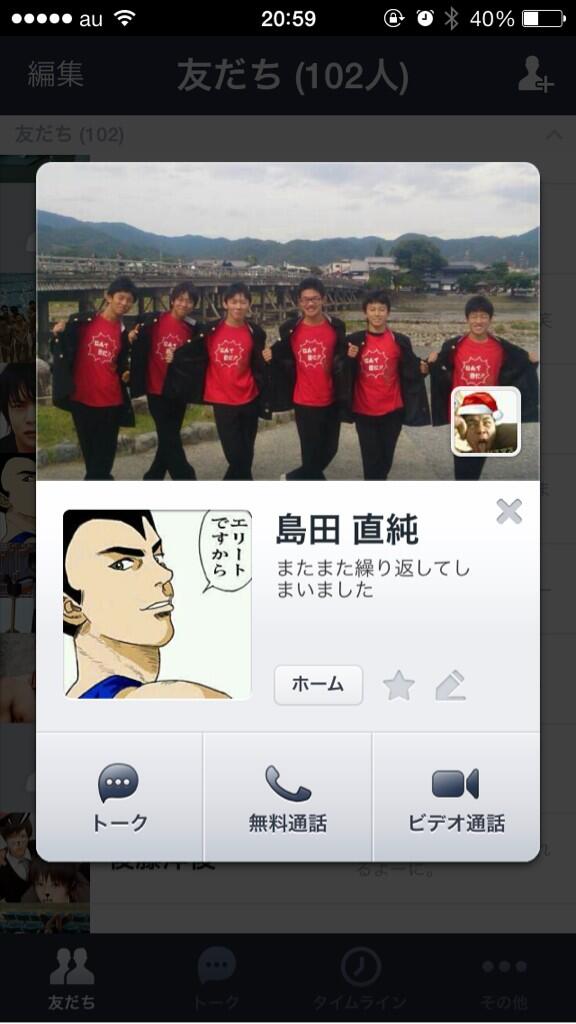View the manga profile picture enlarged

[157, 604]
